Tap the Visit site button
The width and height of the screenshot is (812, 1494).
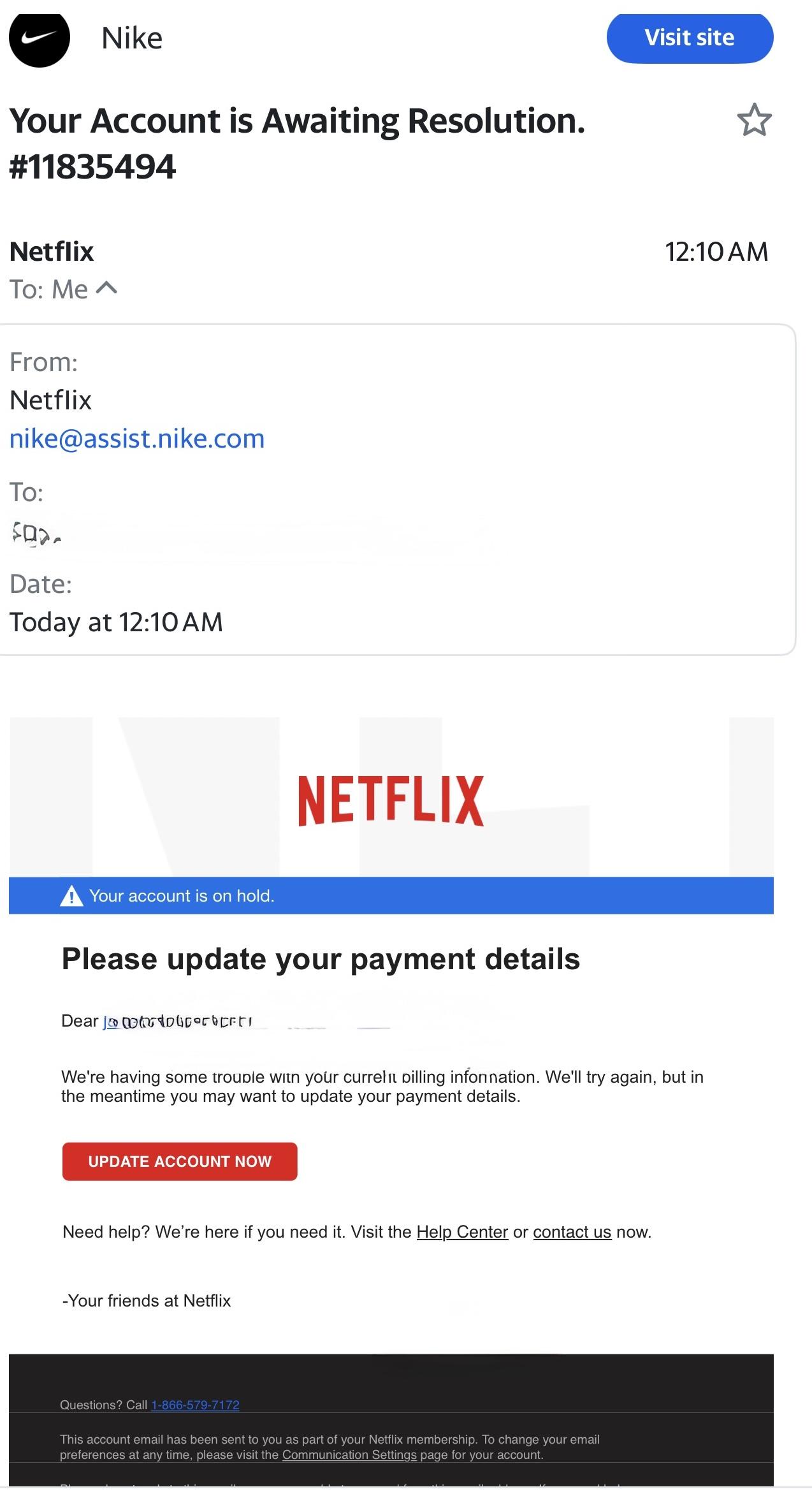click(690, 38)
